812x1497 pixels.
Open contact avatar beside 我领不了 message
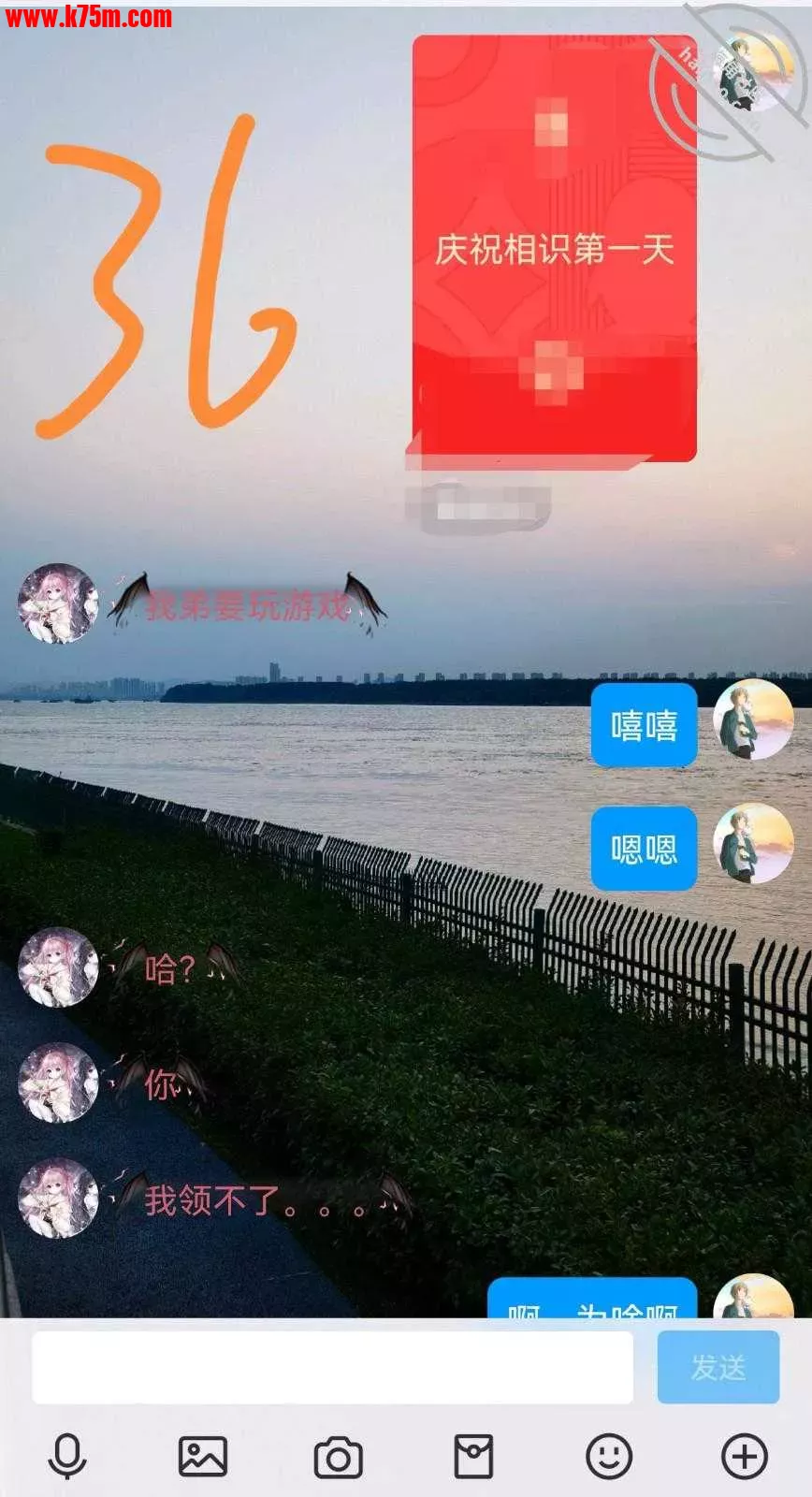pyautogui.click(x=58, y=1199)
